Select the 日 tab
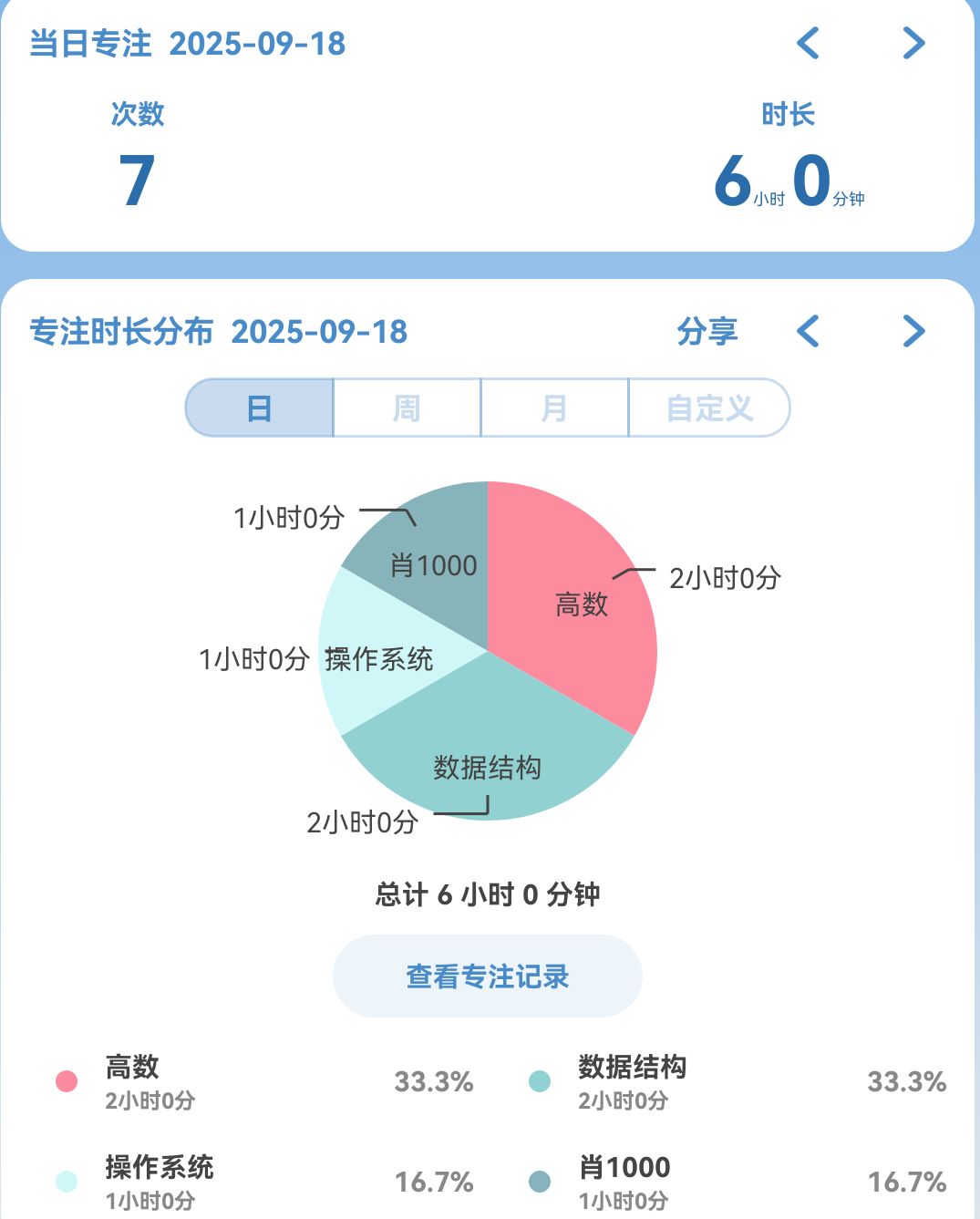The height and width of the screenshot is (1219, 980). (260, 408)
